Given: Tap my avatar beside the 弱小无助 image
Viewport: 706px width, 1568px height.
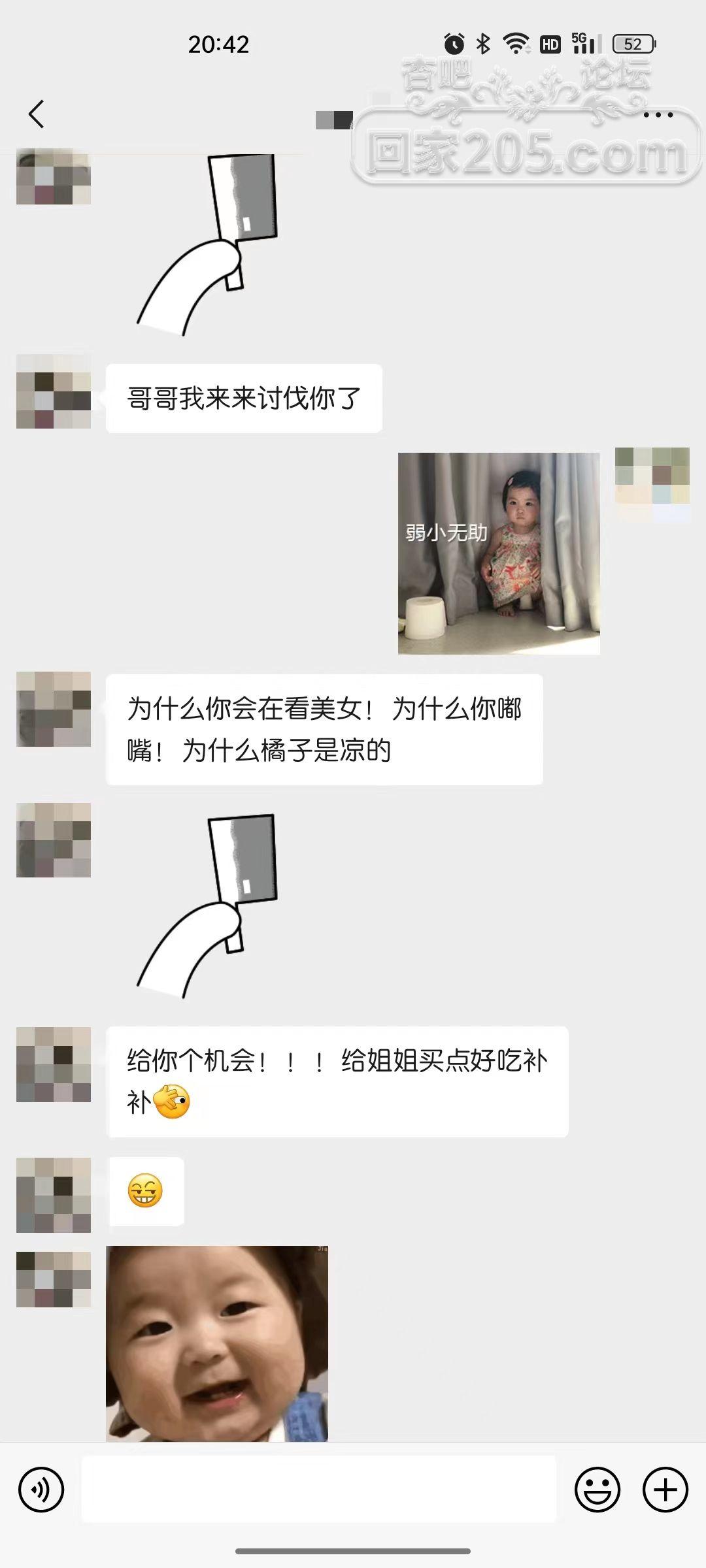Looking at the screenshot, I should [652, 484].
